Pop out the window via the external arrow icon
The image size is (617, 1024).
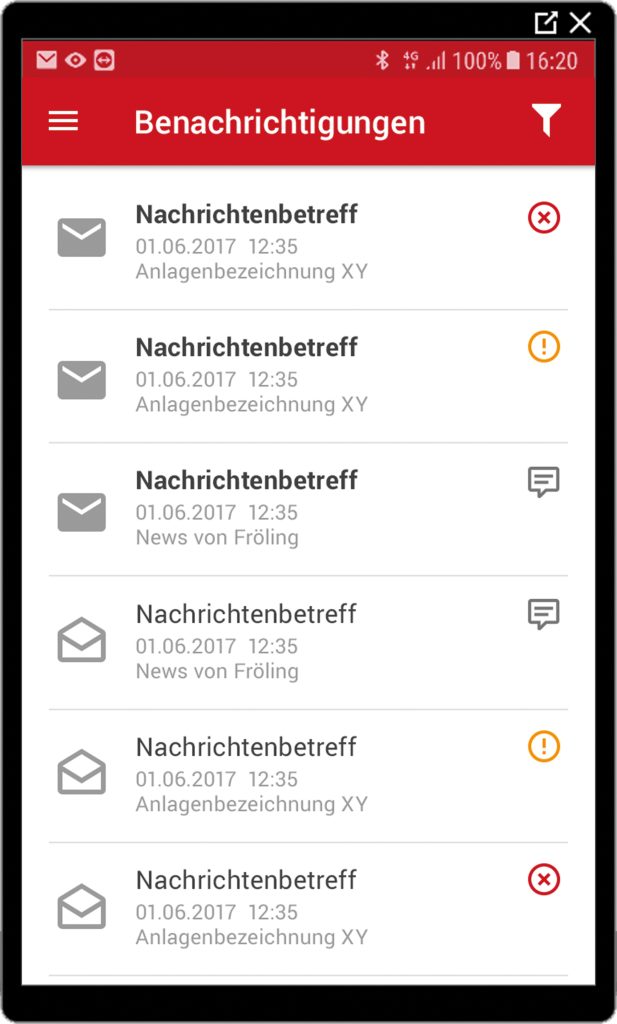[545, 22]
